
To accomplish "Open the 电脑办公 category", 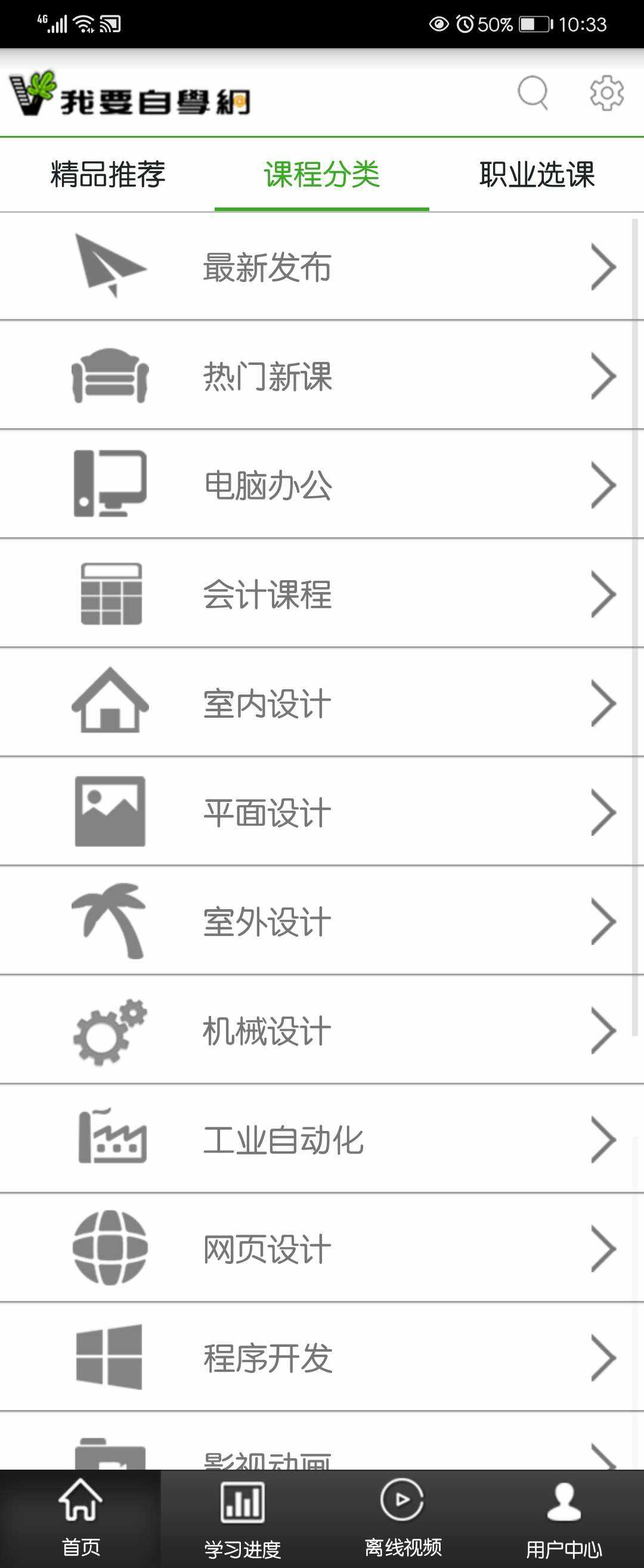I will click(x=321, y=485).
